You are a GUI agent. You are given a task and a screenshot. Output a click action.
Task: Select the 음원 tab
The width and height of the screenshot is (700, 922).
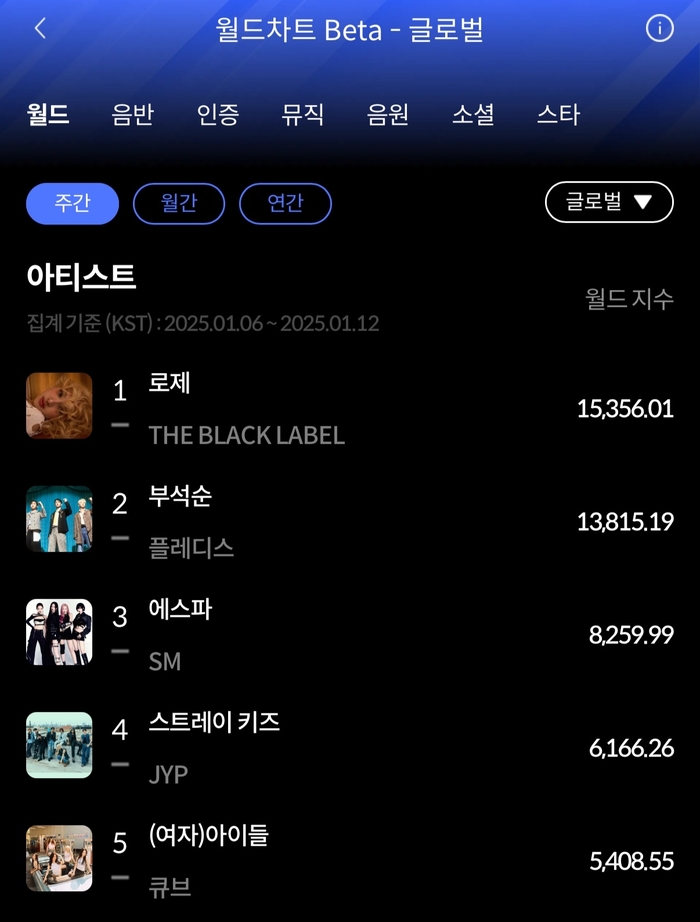(388, 114)
